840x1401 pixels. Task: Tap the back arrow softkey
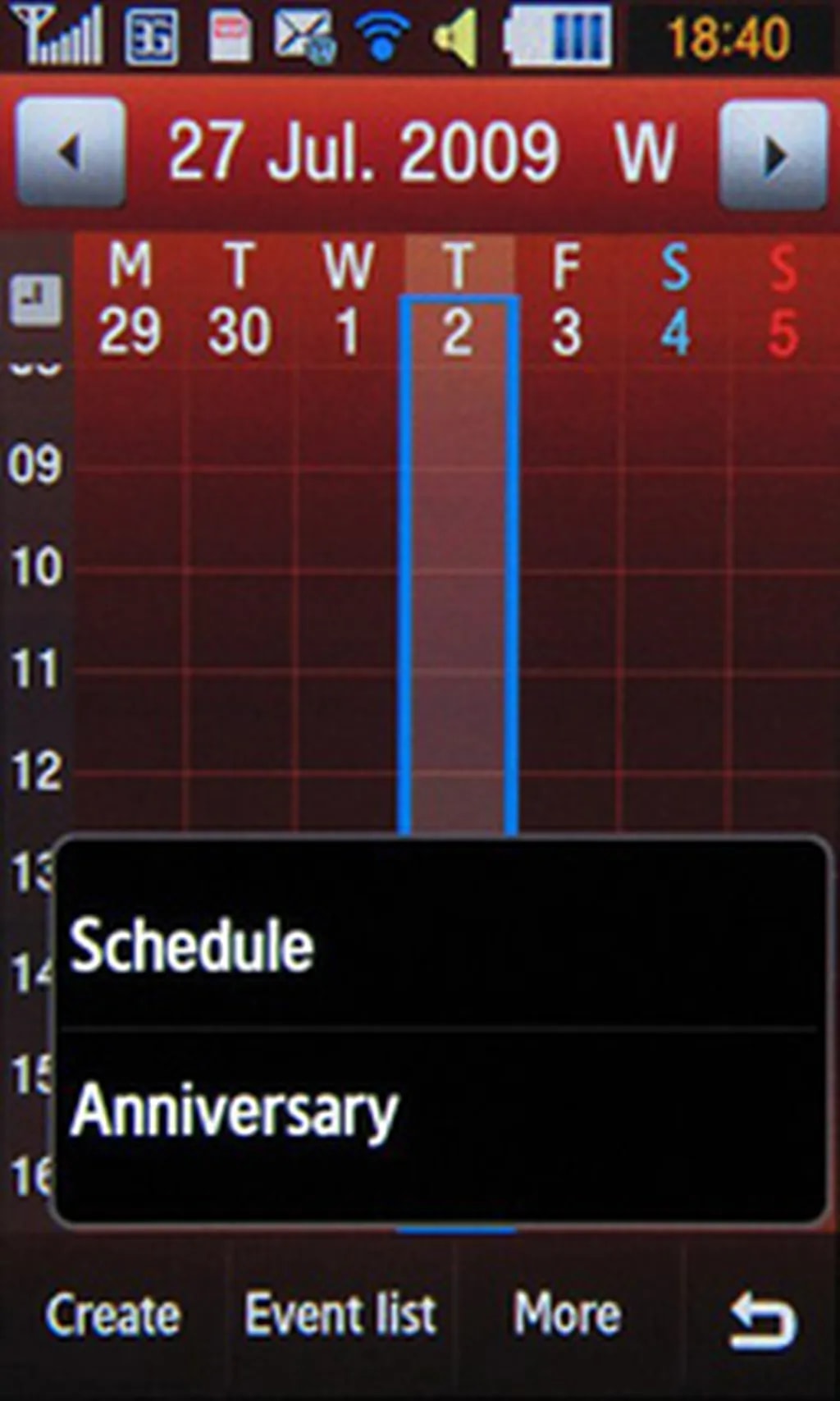(x=762, y=1318)
